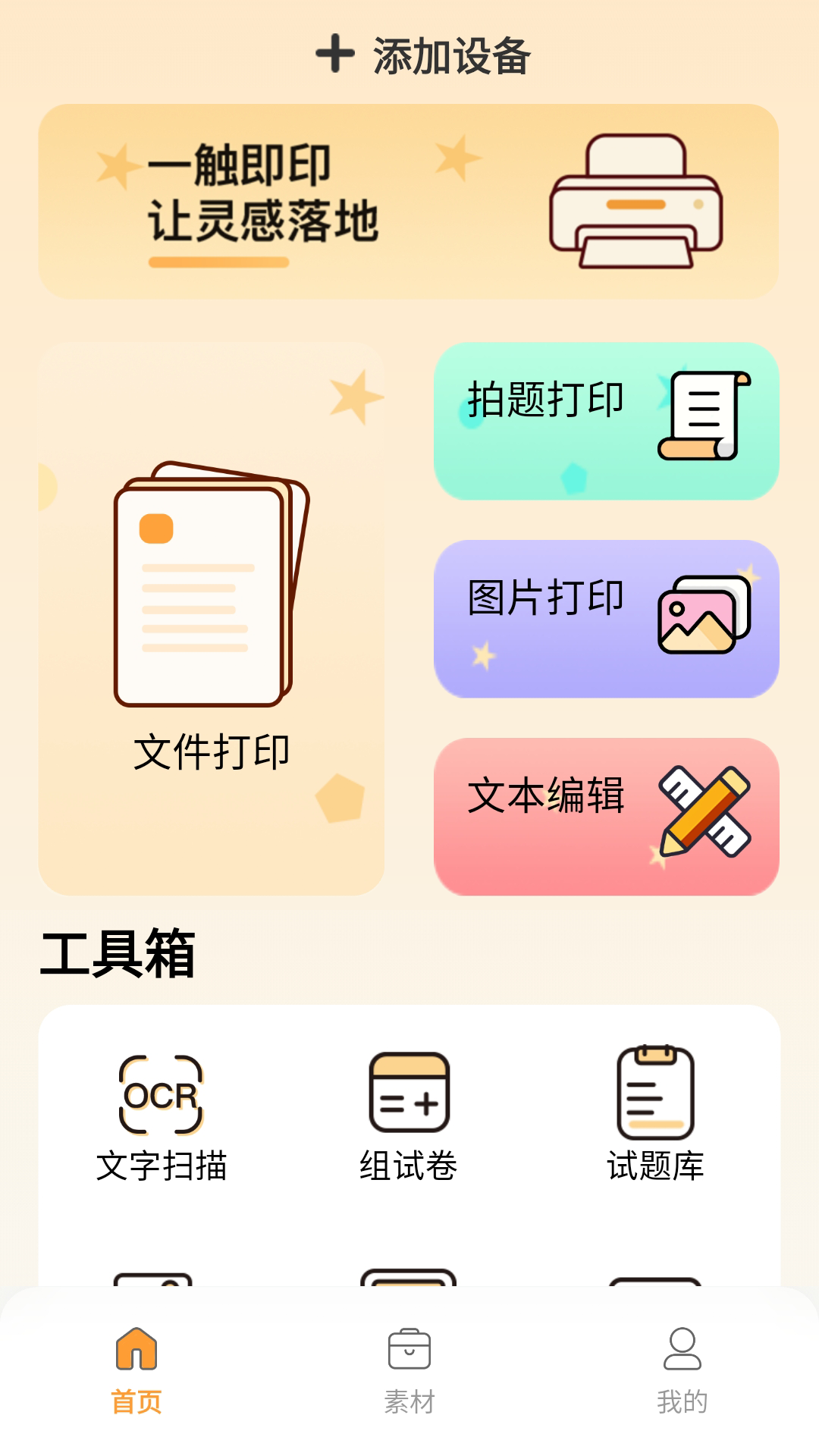This screenshot has width=819, height=1456.
Task: Open 图片打印 picture printing
Action: 606,619
